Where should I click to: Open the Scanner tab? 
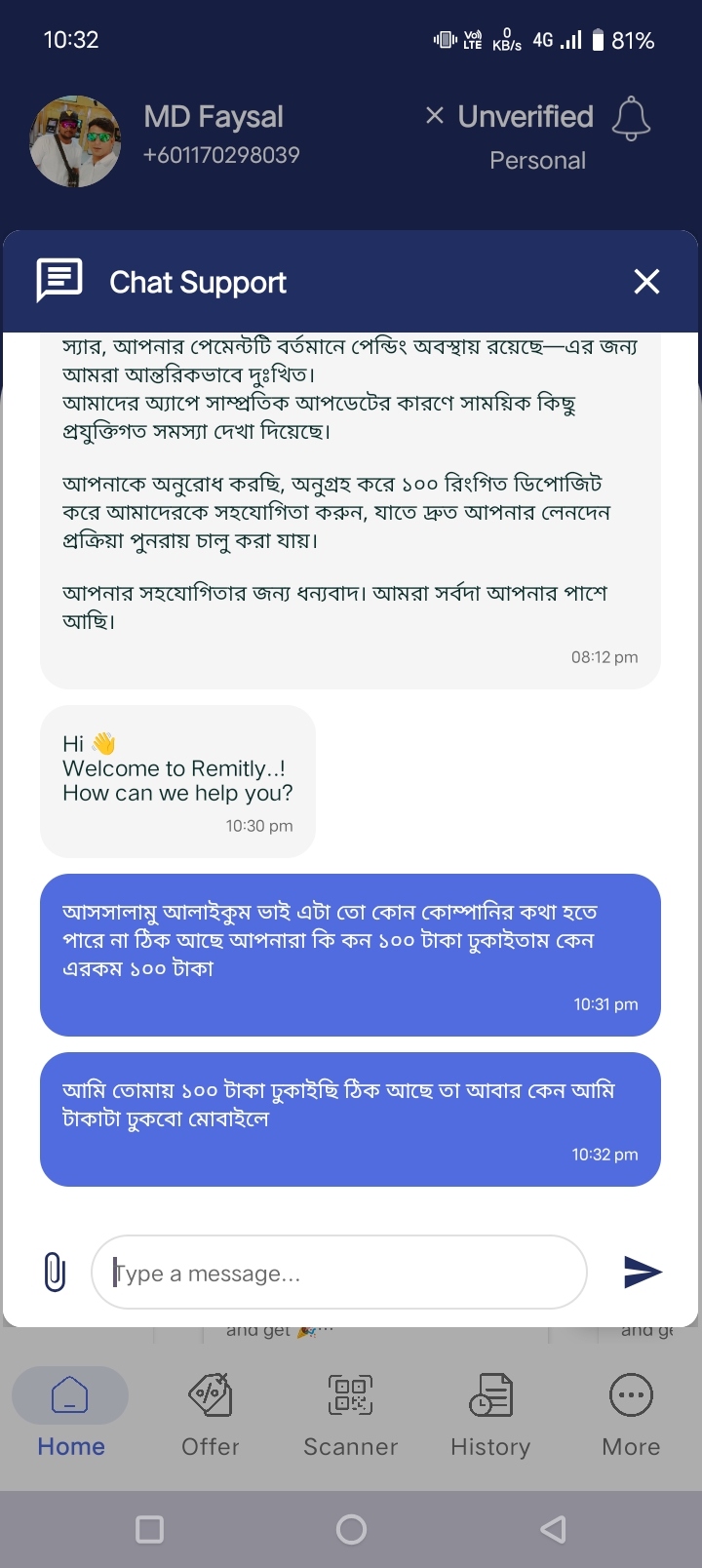351,1413
